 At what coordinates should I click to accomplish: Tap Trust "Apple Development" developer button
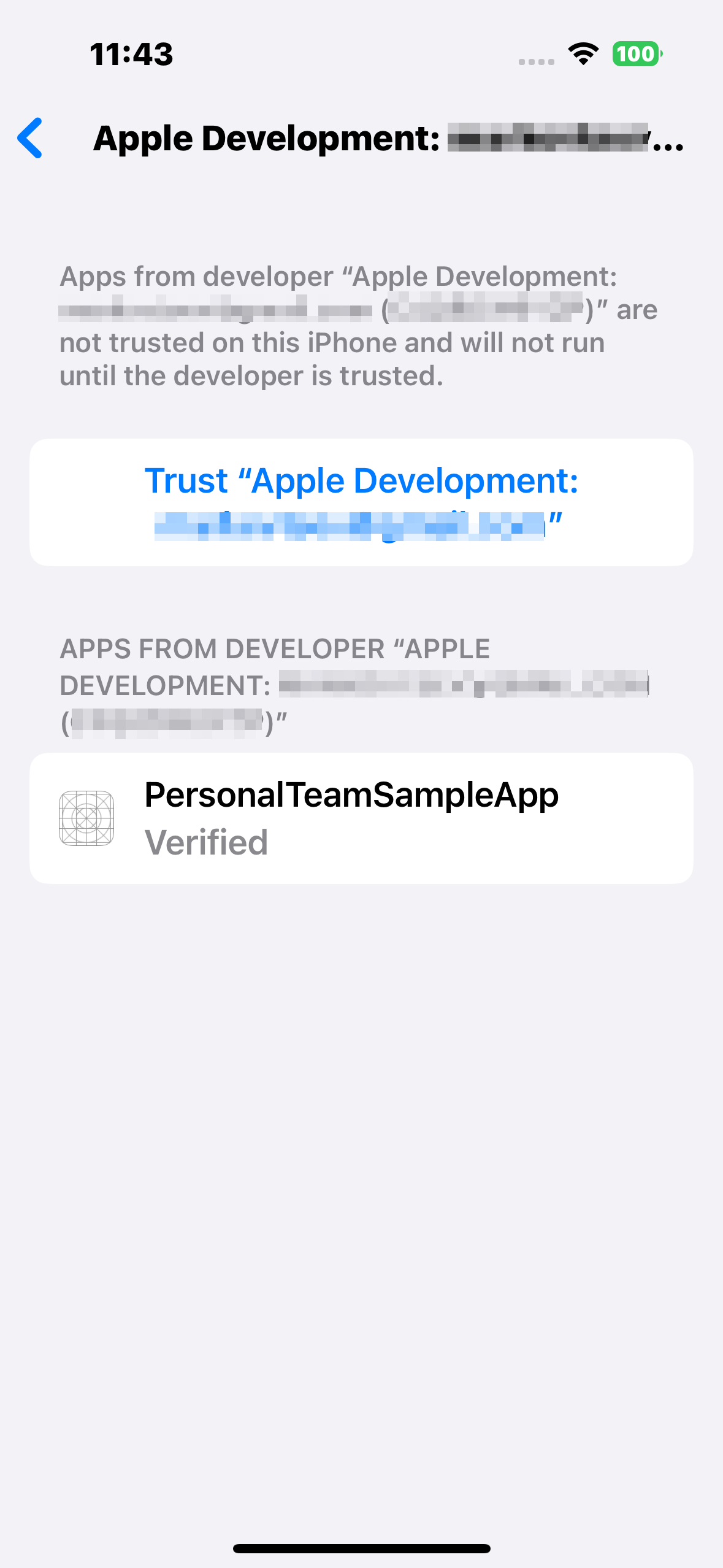tap(361, 502)
